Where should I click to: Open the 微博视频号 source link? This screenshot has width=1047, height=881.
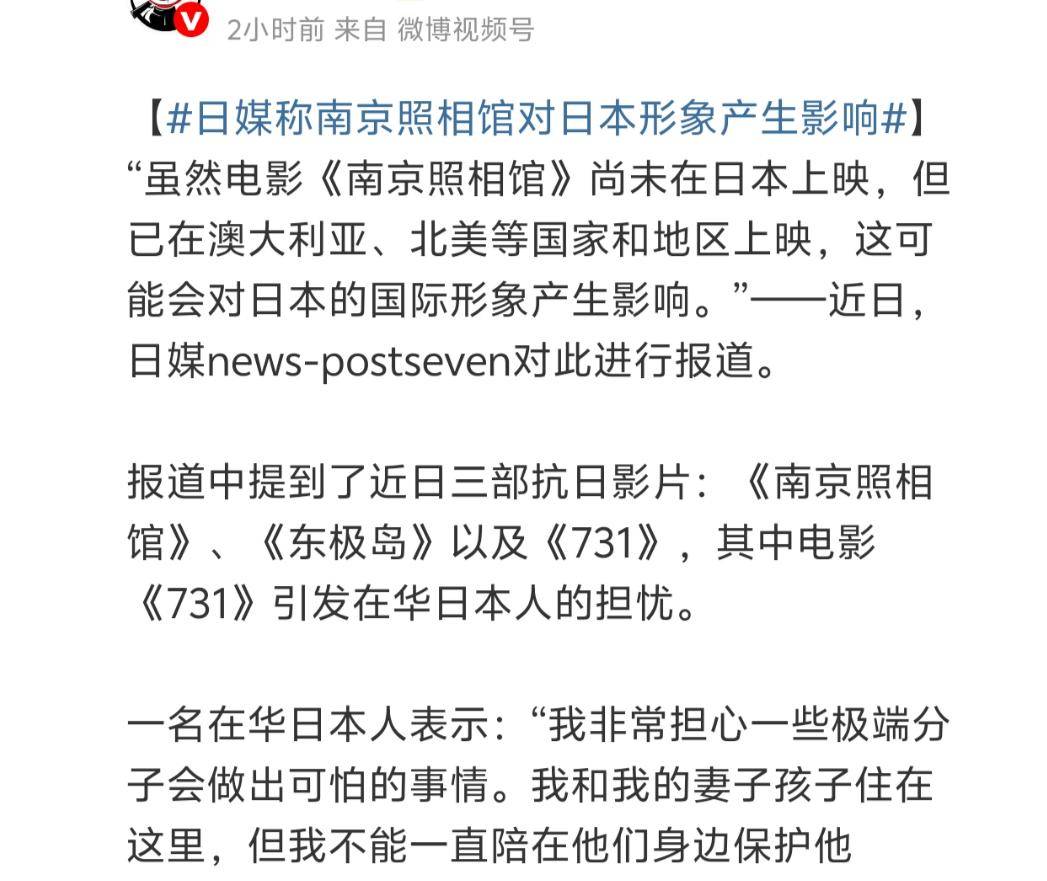465,30
